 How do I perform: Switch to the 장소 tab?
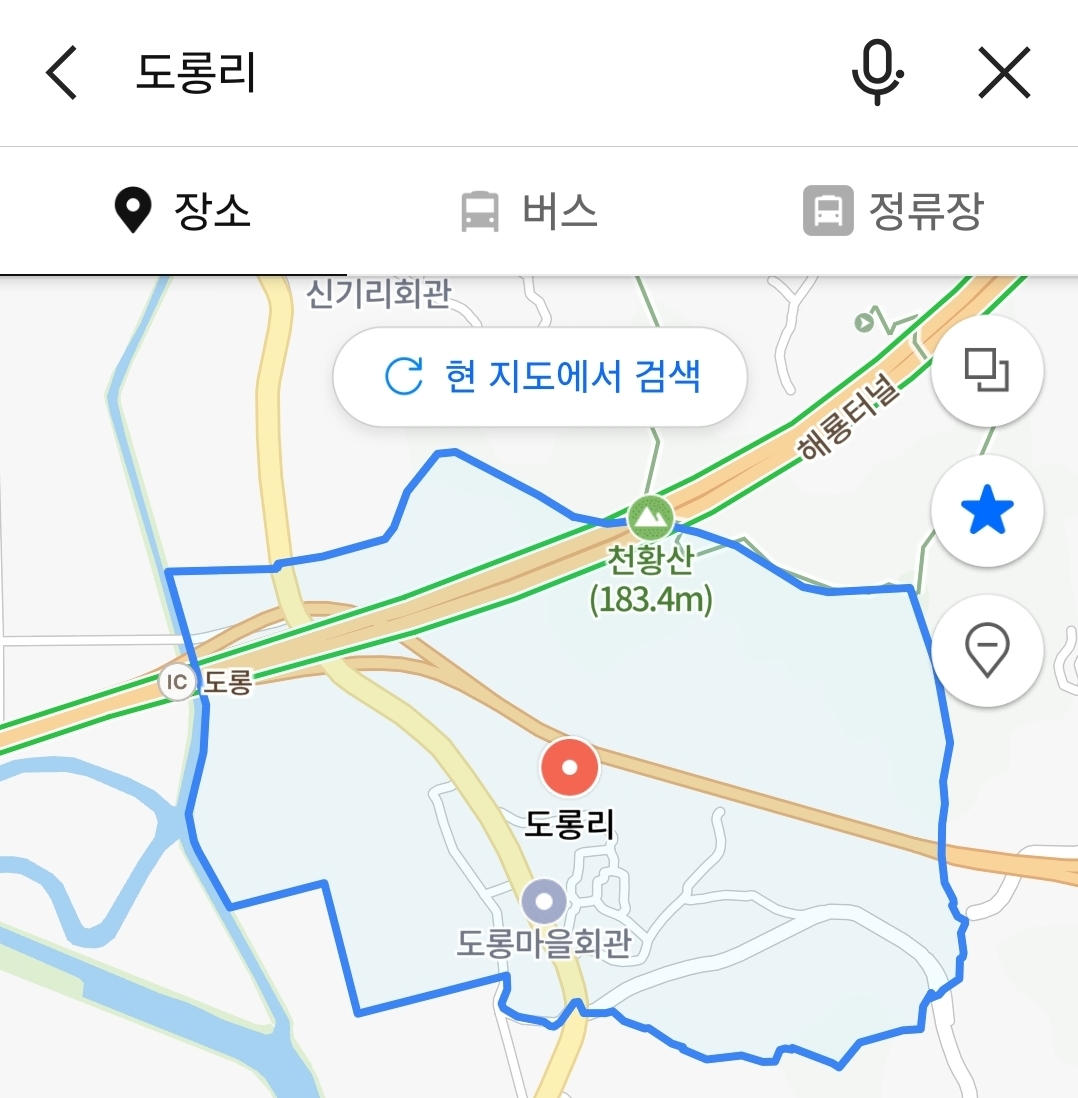[x=181, y=212]
